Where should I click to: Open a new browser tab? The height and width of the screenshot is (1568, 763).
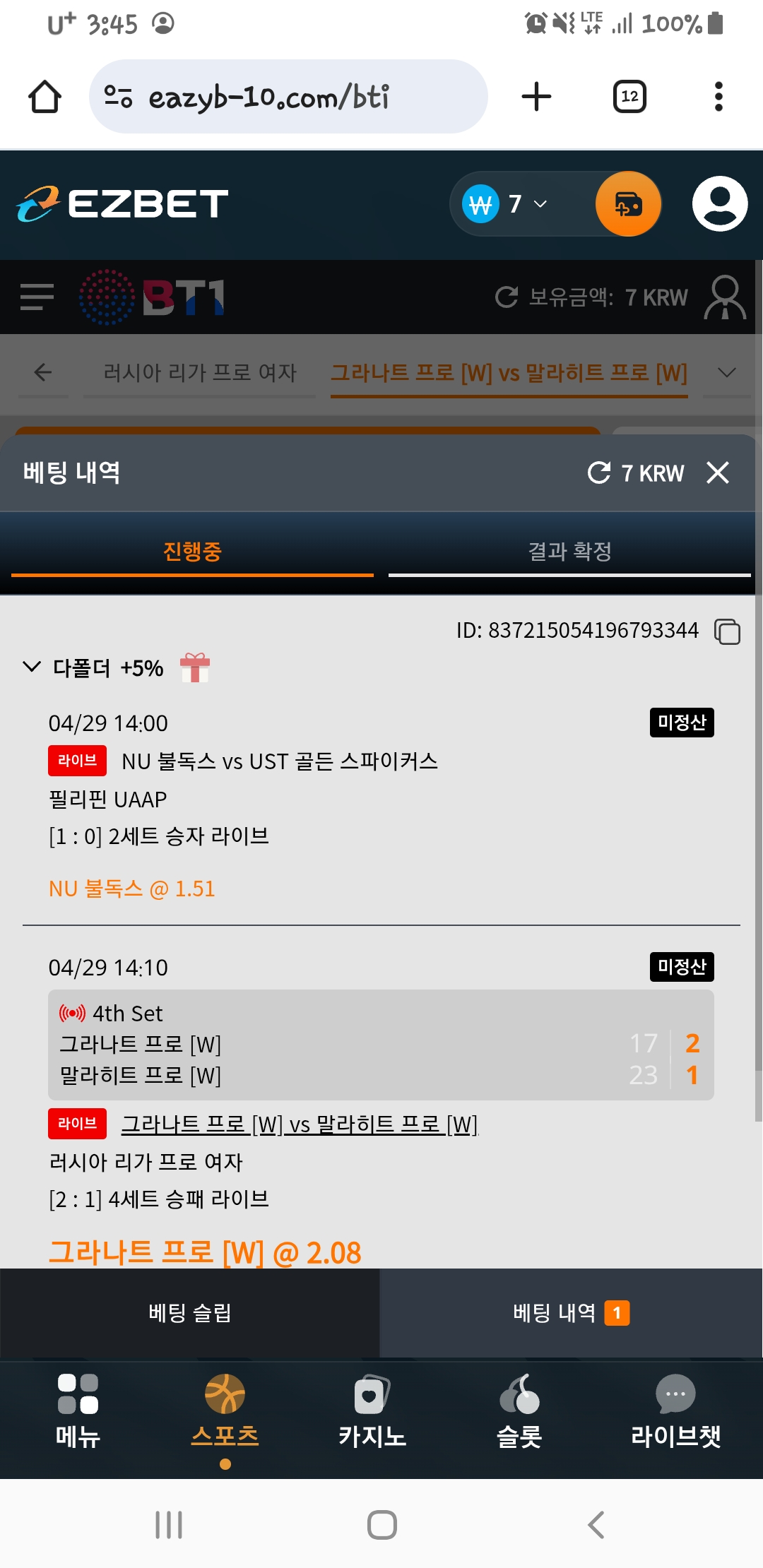[x=536, y=97]
